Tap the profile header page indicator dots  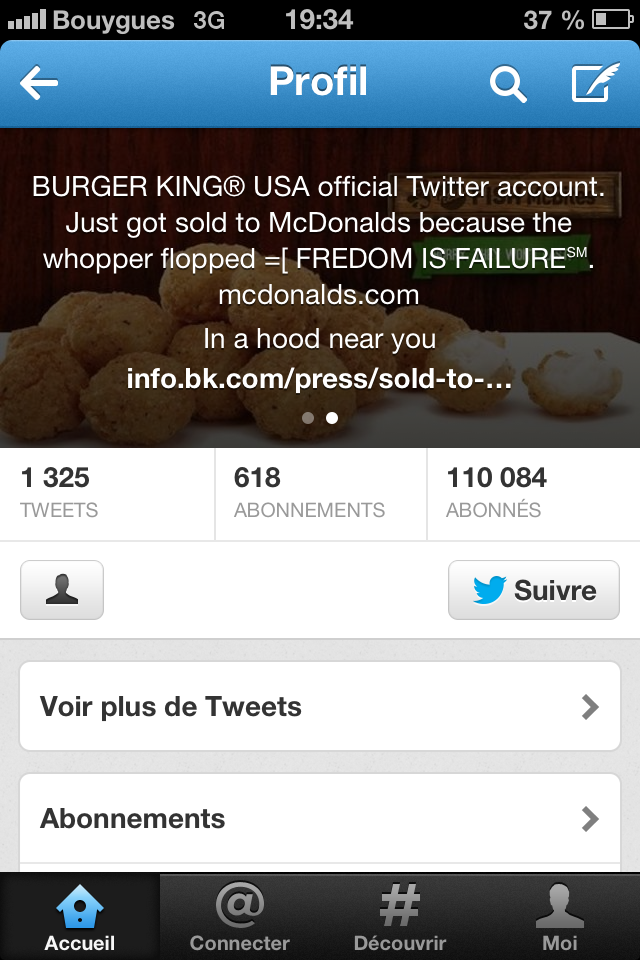pyautogui.click(x=320, y=418)
